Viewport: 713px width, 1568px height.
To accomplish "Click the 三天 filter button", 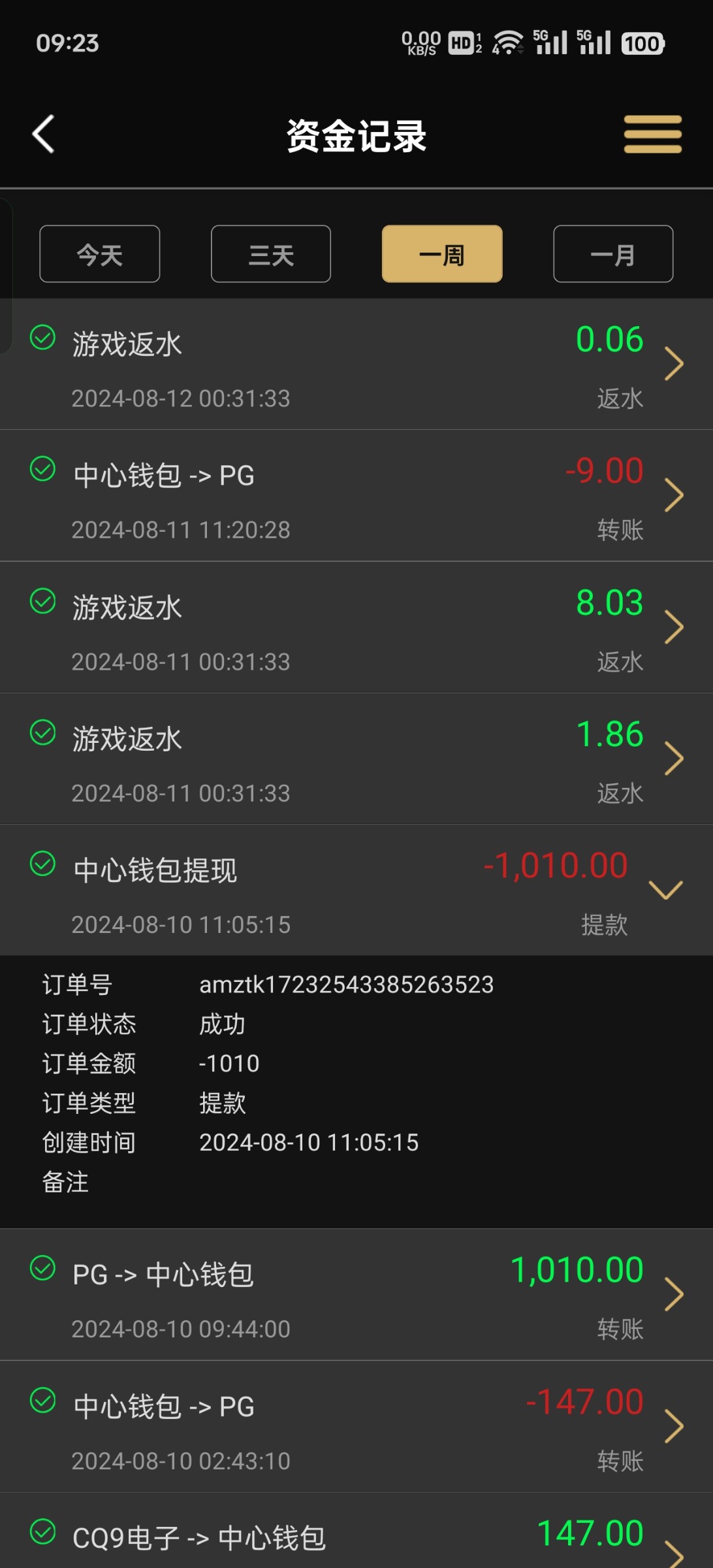I will 270,254.
